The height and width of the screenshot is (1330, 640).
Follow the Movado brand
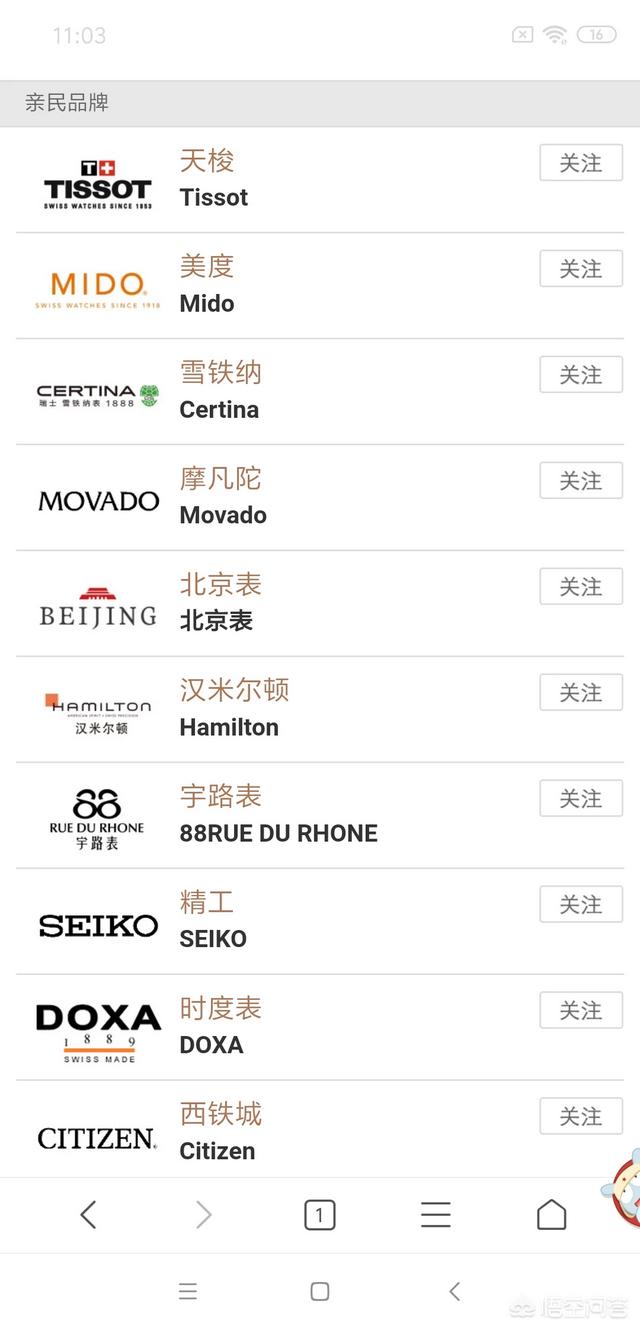coord(581,481)
